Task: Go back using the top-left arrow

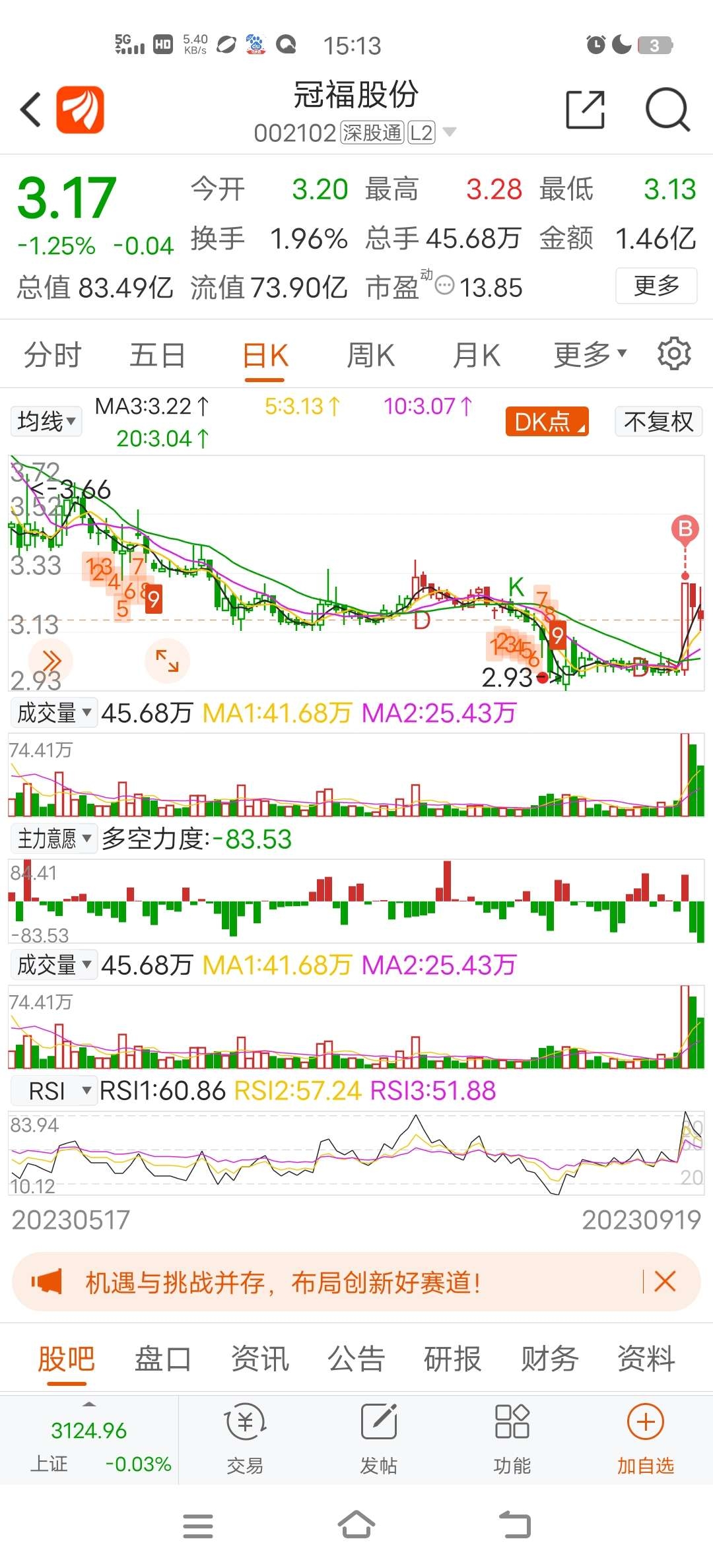Action: 31,110
